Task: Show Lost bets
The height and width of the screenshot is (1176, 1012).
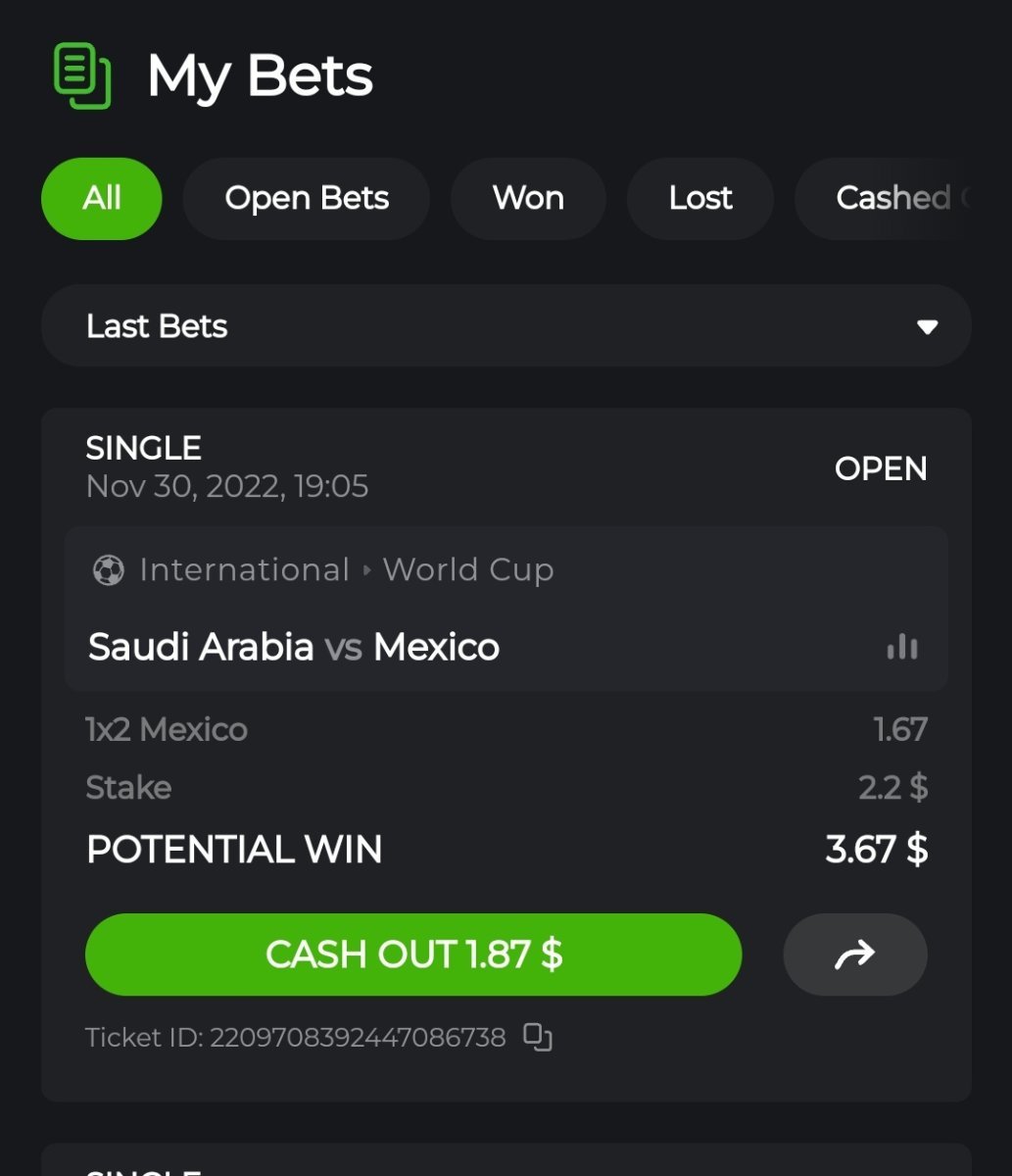Action: 700,199
